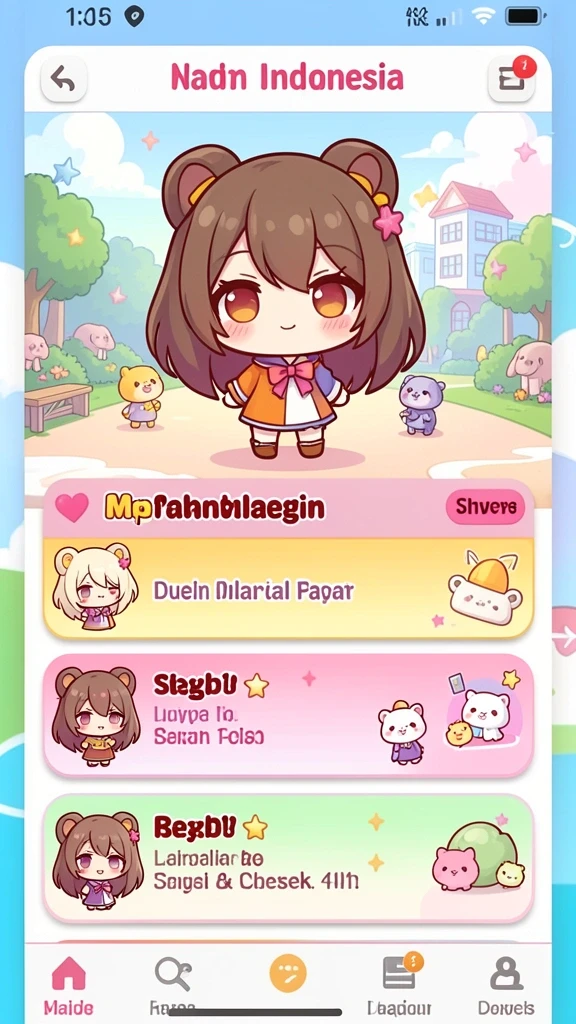Switch to the Maide home tab
The width and height of the screenshot is (576, 1024).
[69, 985]
